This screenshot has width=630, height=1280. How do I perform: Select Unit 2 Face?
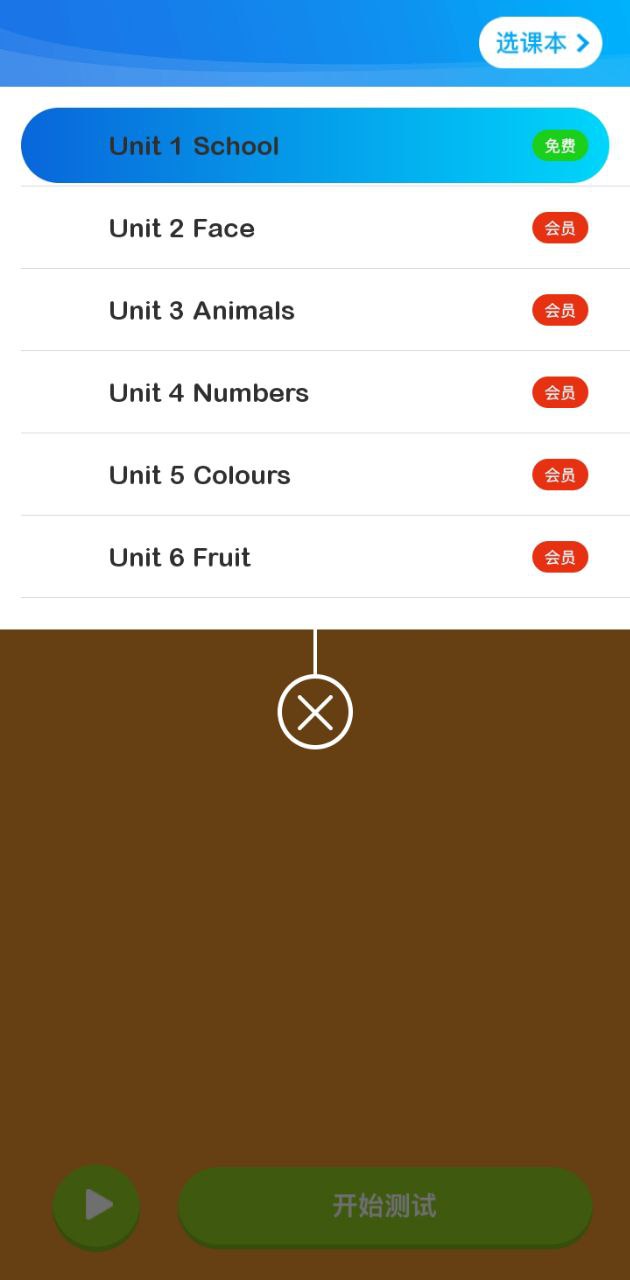point(314,228)
